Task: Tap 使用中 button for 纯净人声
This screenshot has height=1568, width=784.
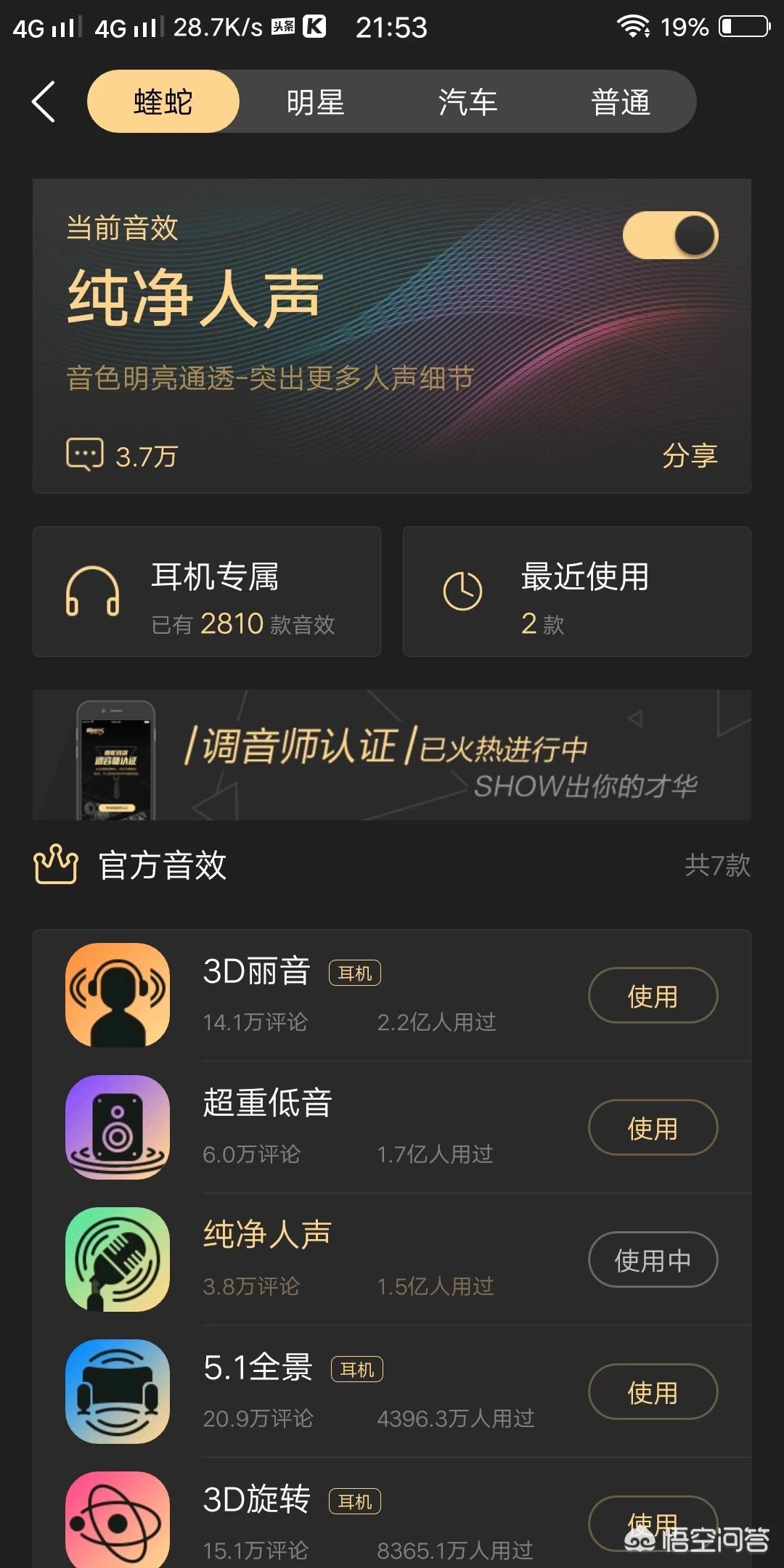Action: pos(653,1259)
